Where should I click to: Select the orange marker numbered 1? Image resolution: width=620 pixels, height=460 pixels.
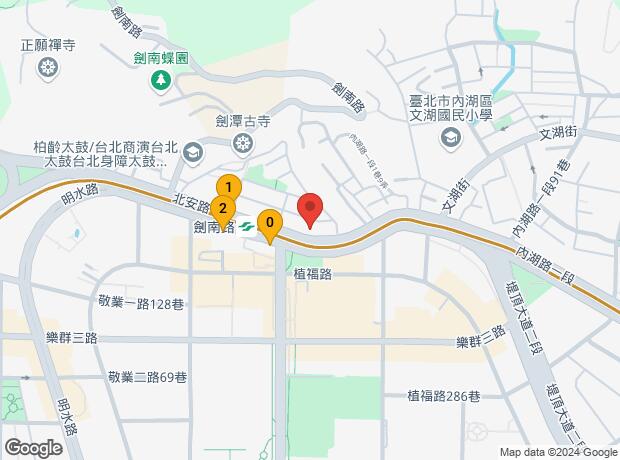(x=229, y=188)
